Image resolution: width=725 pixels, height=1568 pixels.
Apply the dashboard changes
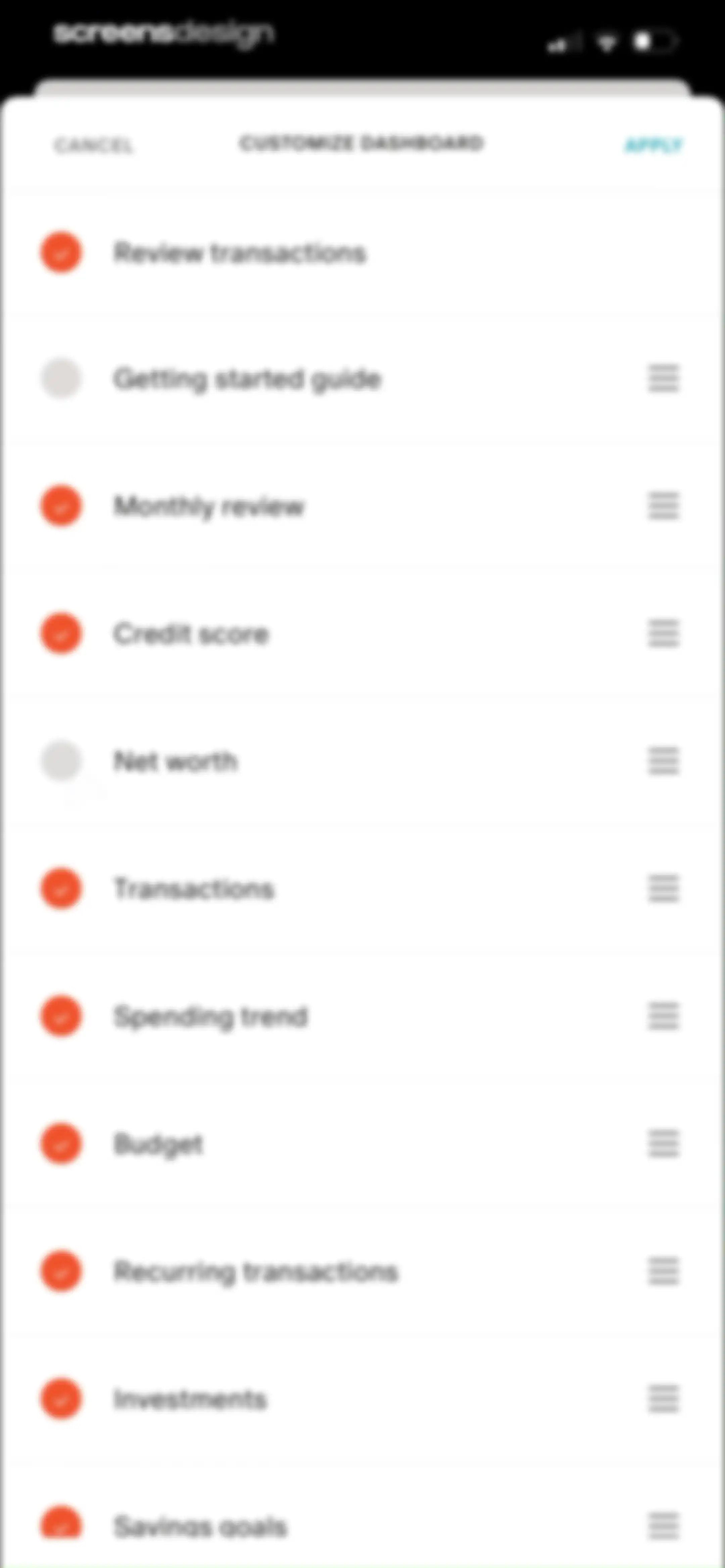coord(655,145)
